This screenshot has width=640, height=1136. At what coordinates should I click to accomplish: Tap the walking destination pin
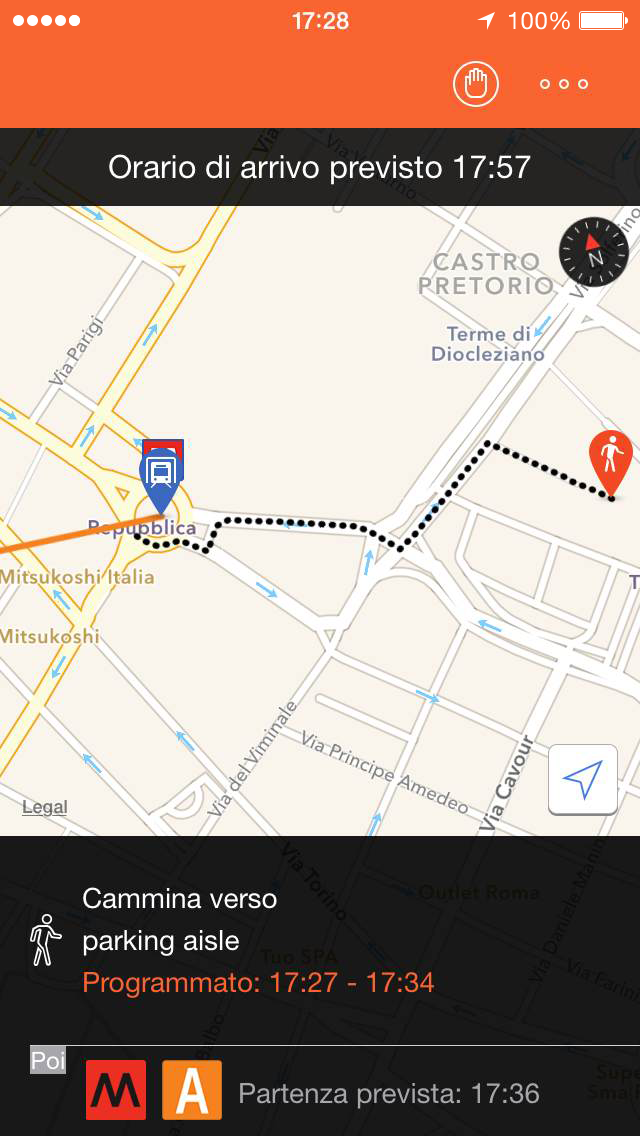coord(610,460)
